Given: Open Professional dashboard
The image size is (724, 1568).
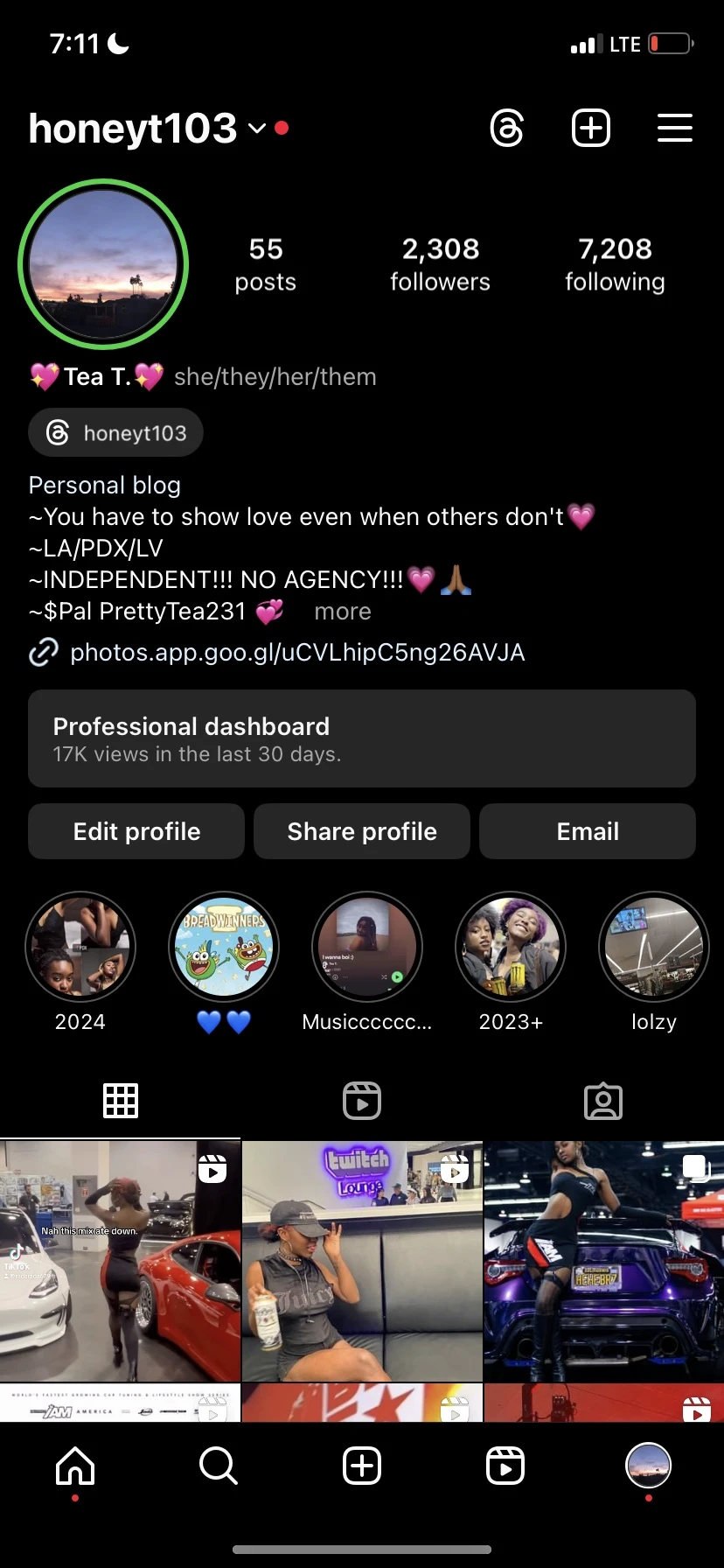Looking at the screenshot, I should coord(362,738).
